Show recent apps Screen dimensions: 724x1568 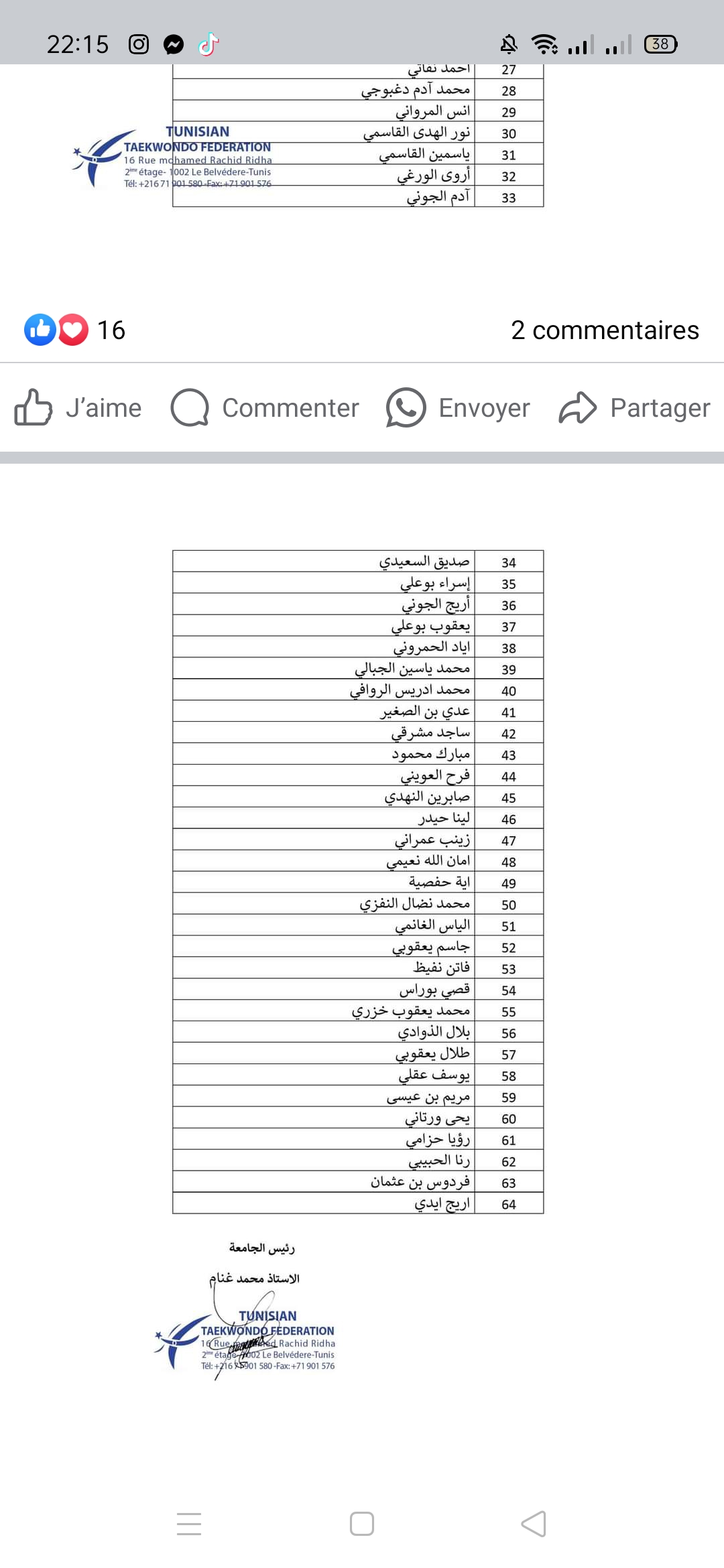pos(189,1524)
